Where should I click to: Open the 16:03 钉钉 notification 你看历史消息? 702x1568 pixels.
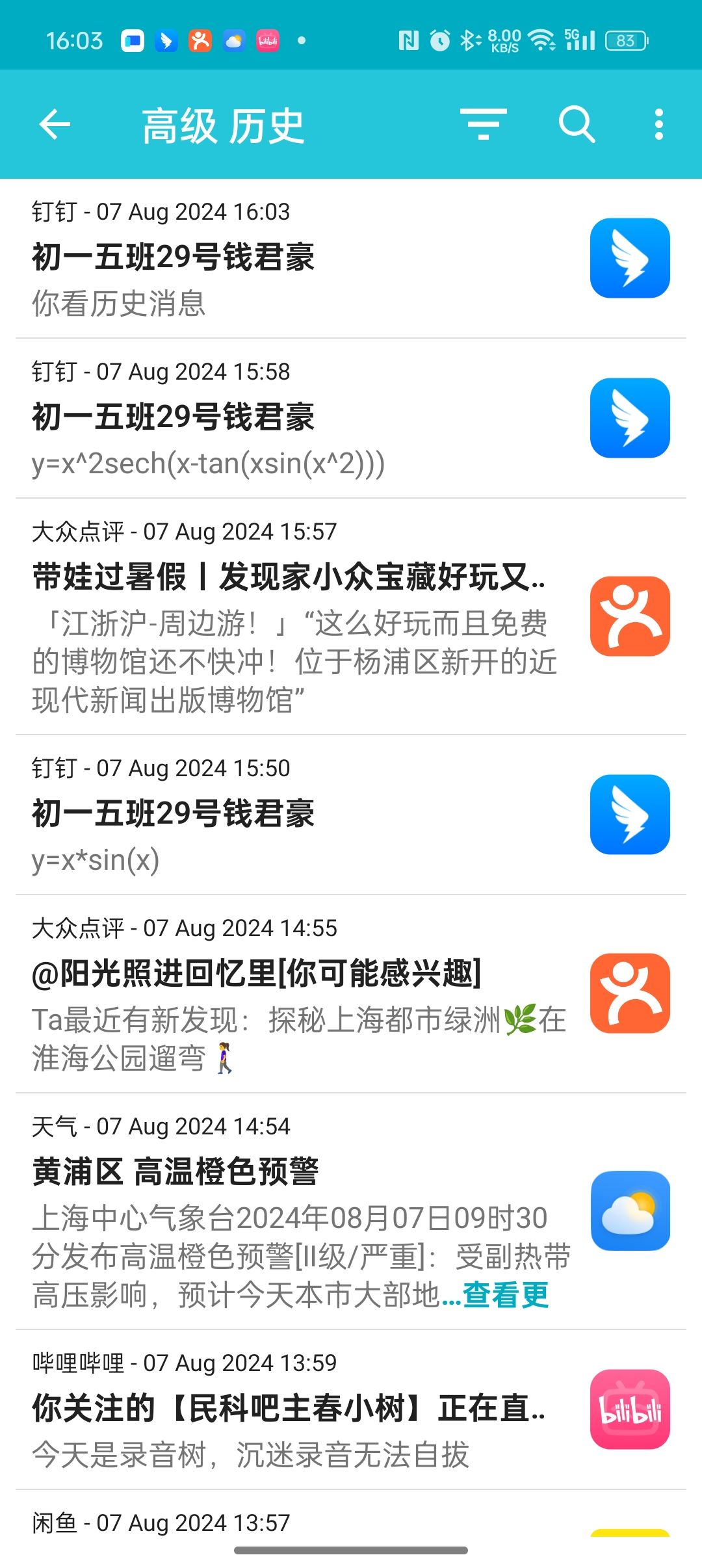(292, 259)
